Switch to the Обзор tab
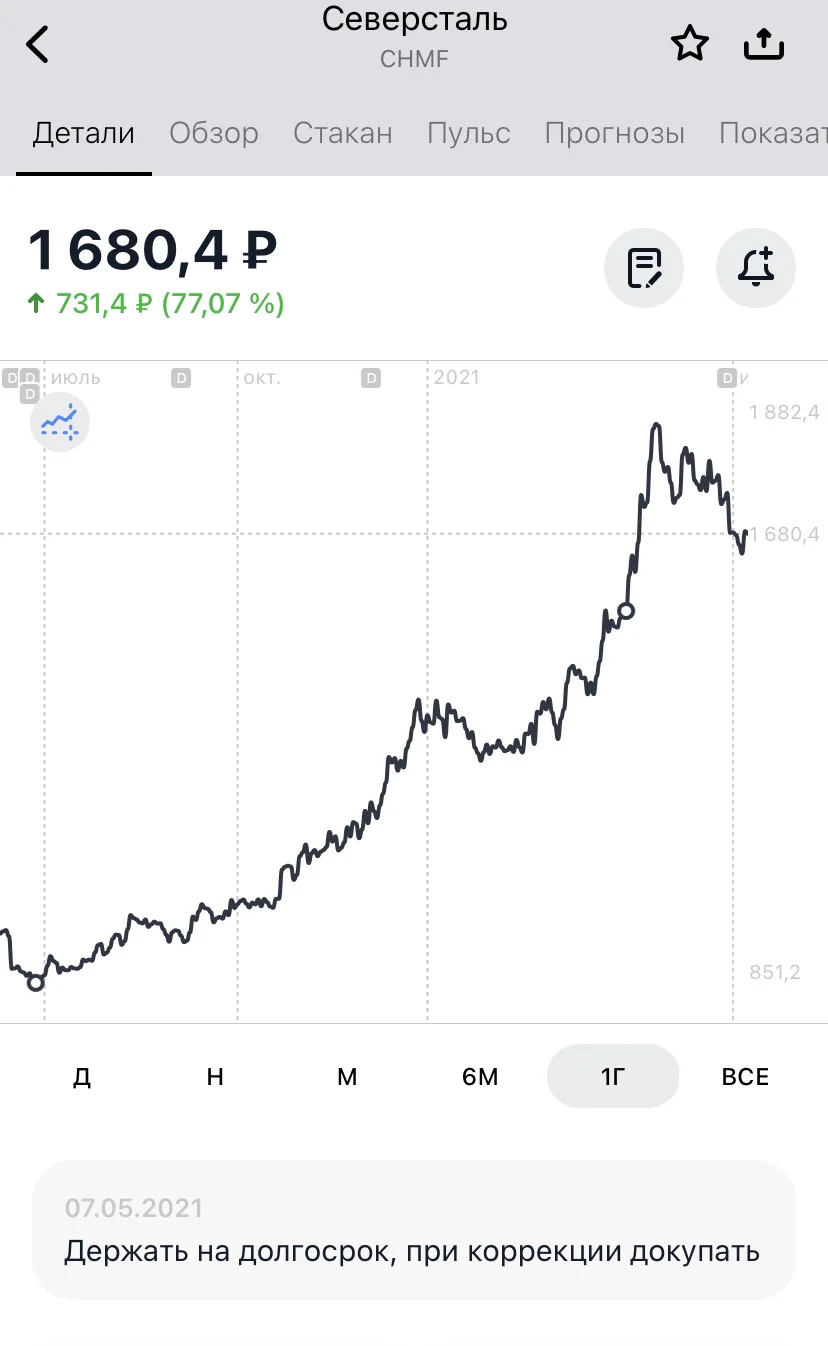The image size is (828, 1346). point(214,133)
